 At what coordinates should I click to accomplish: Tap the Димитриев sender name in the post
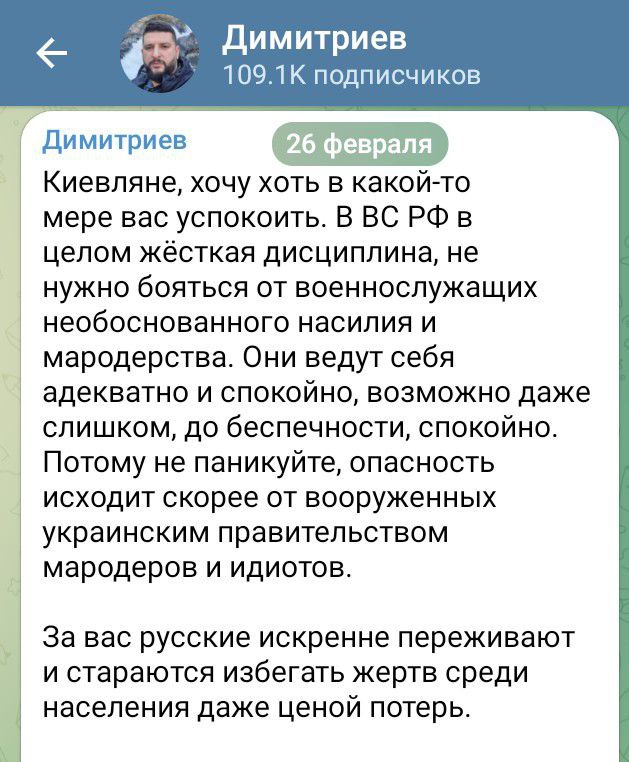[115, 141]
